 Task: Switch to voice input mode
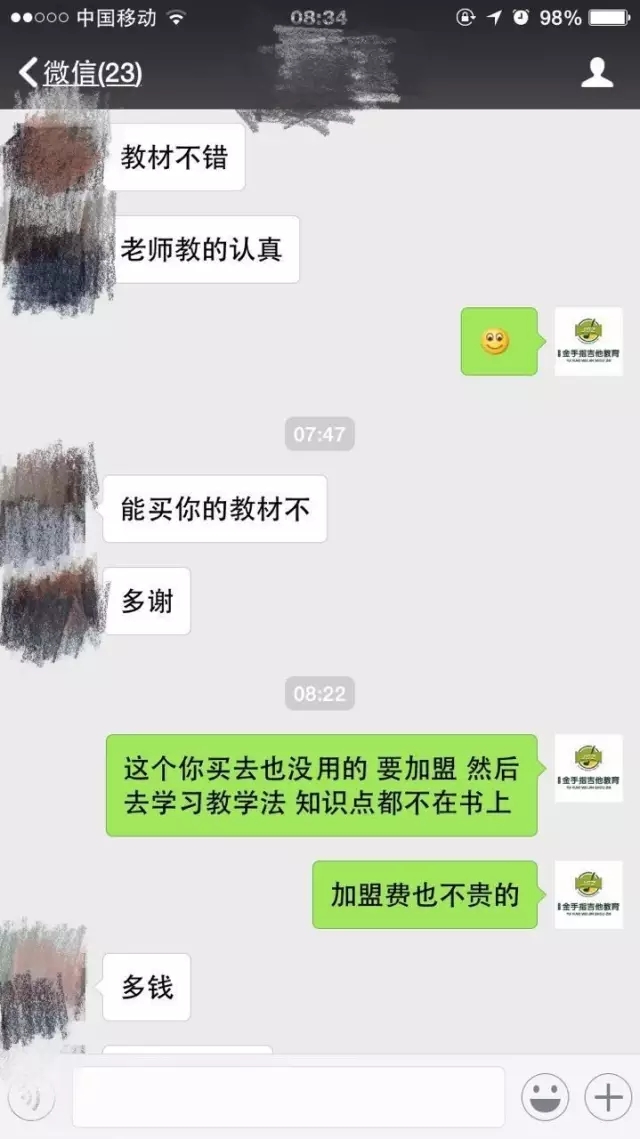point(32,1098)
